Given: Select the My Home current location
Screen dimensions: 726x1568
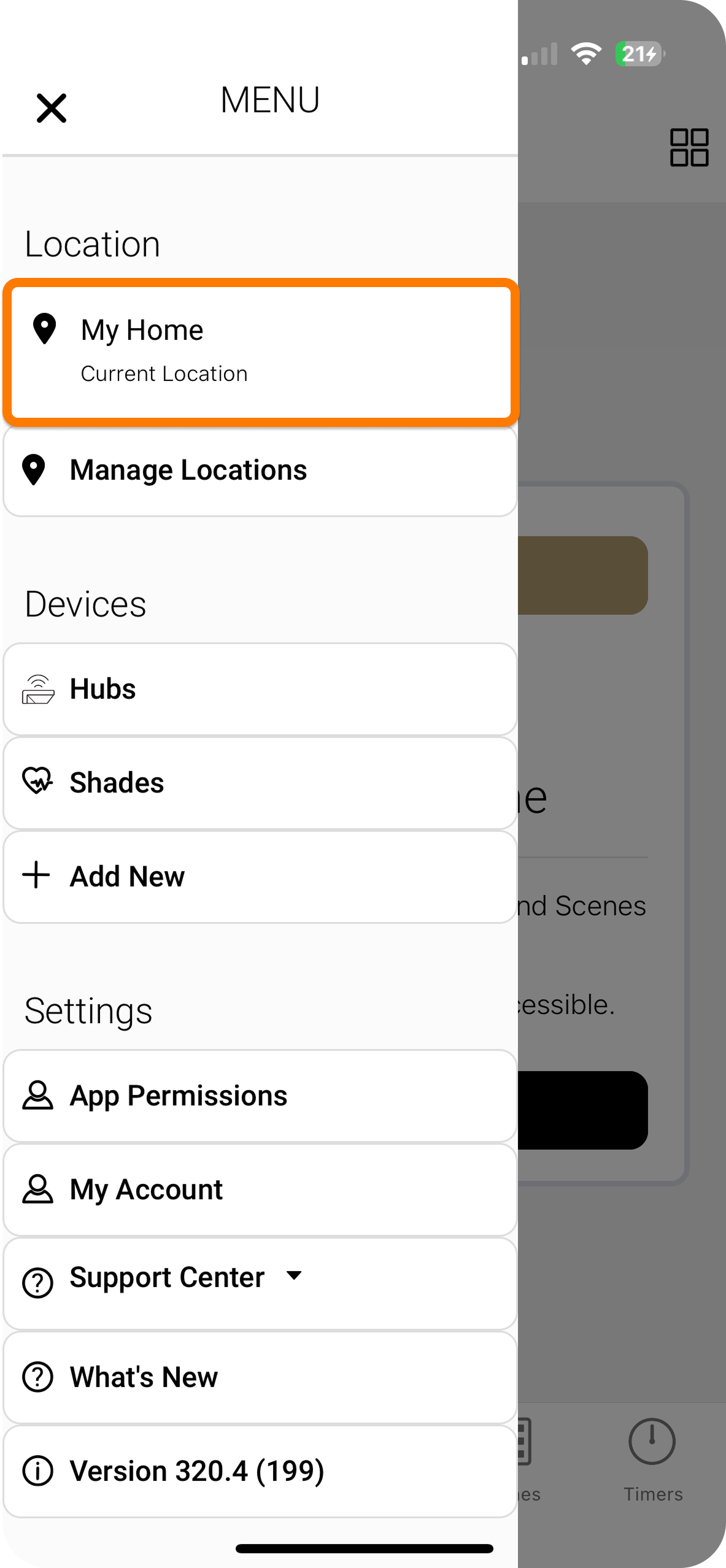Looking at the screenshot, I should click(x=261, y=353).
